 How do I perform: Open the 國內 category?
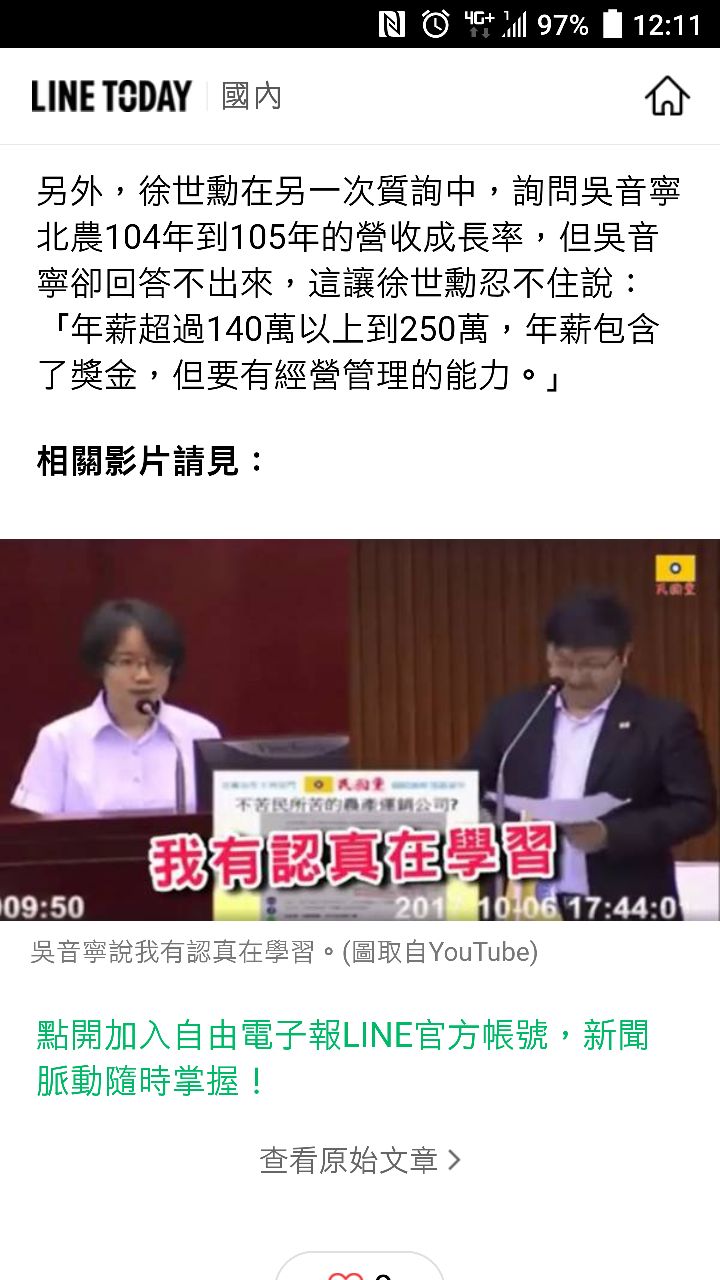click(x=252, y=96)
